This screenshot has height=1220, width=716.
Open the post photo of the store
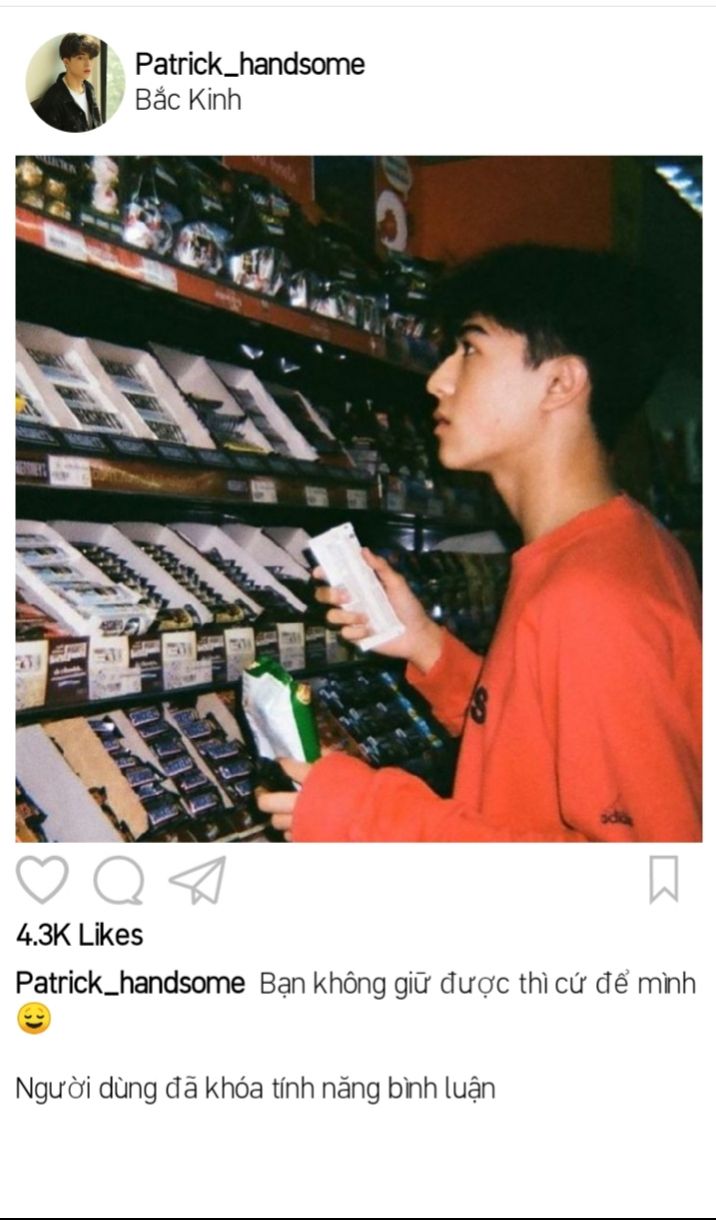coord(358,498)
